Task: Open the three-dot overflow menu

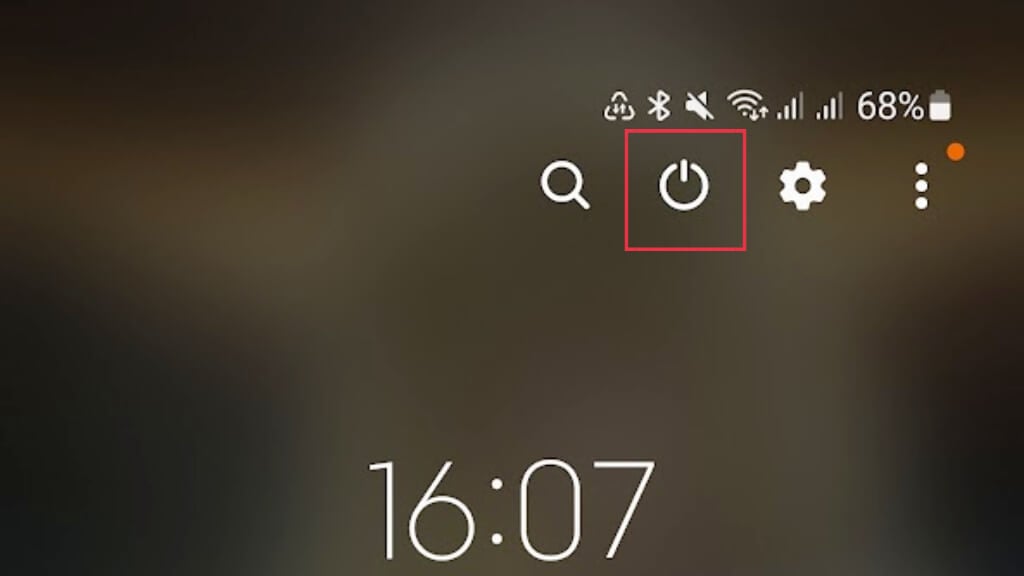Action: point(921,187)
